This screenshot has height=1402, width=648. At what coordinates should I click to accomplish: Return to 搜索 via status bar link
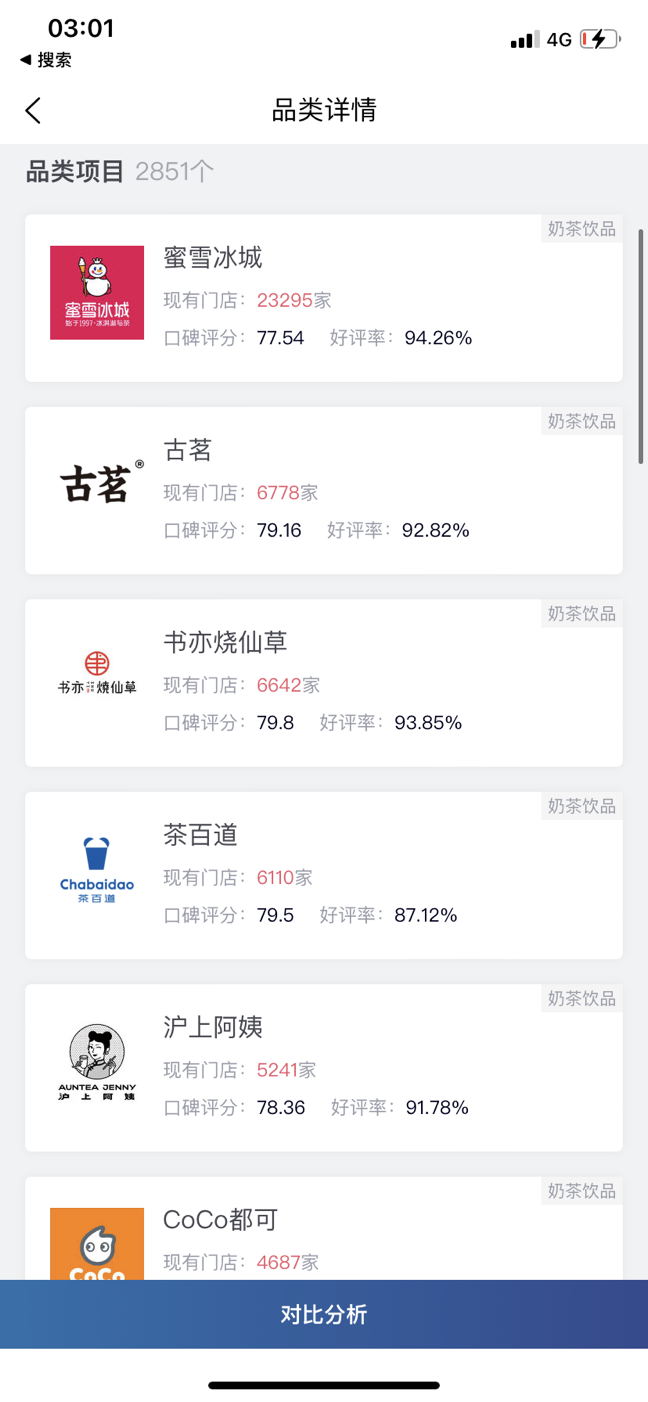coord(46,60)
